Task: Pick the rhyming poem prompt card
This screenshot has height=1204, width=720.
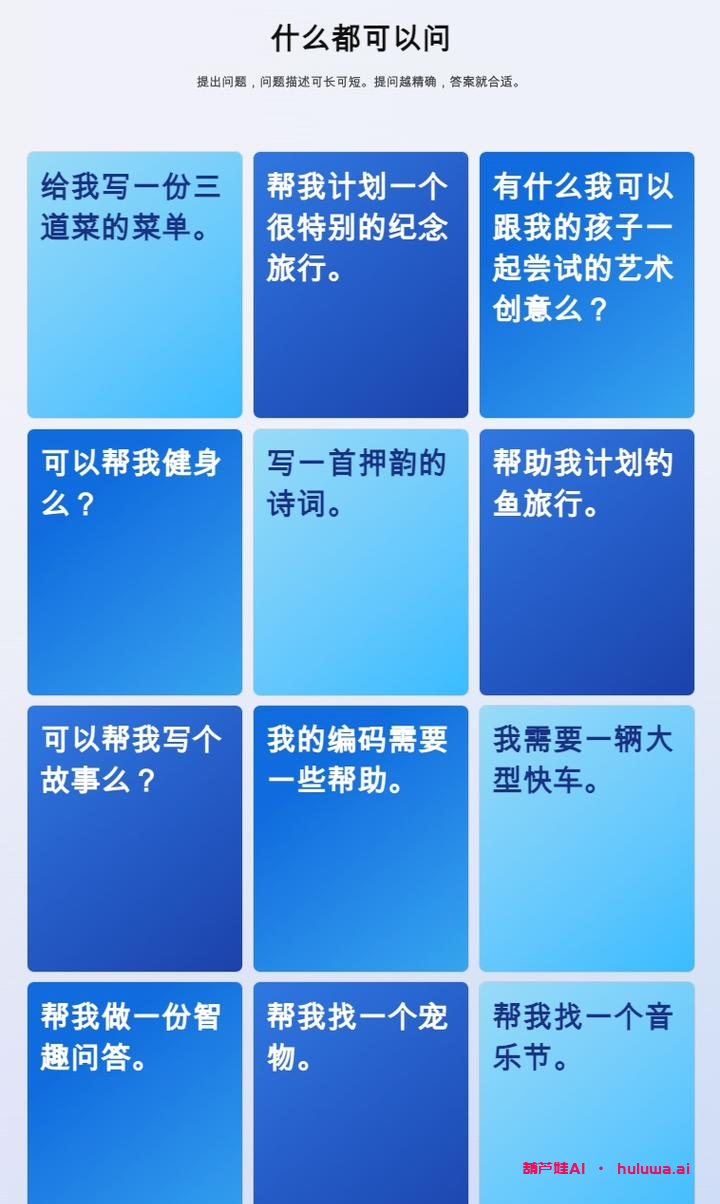Action: (360, 562)
